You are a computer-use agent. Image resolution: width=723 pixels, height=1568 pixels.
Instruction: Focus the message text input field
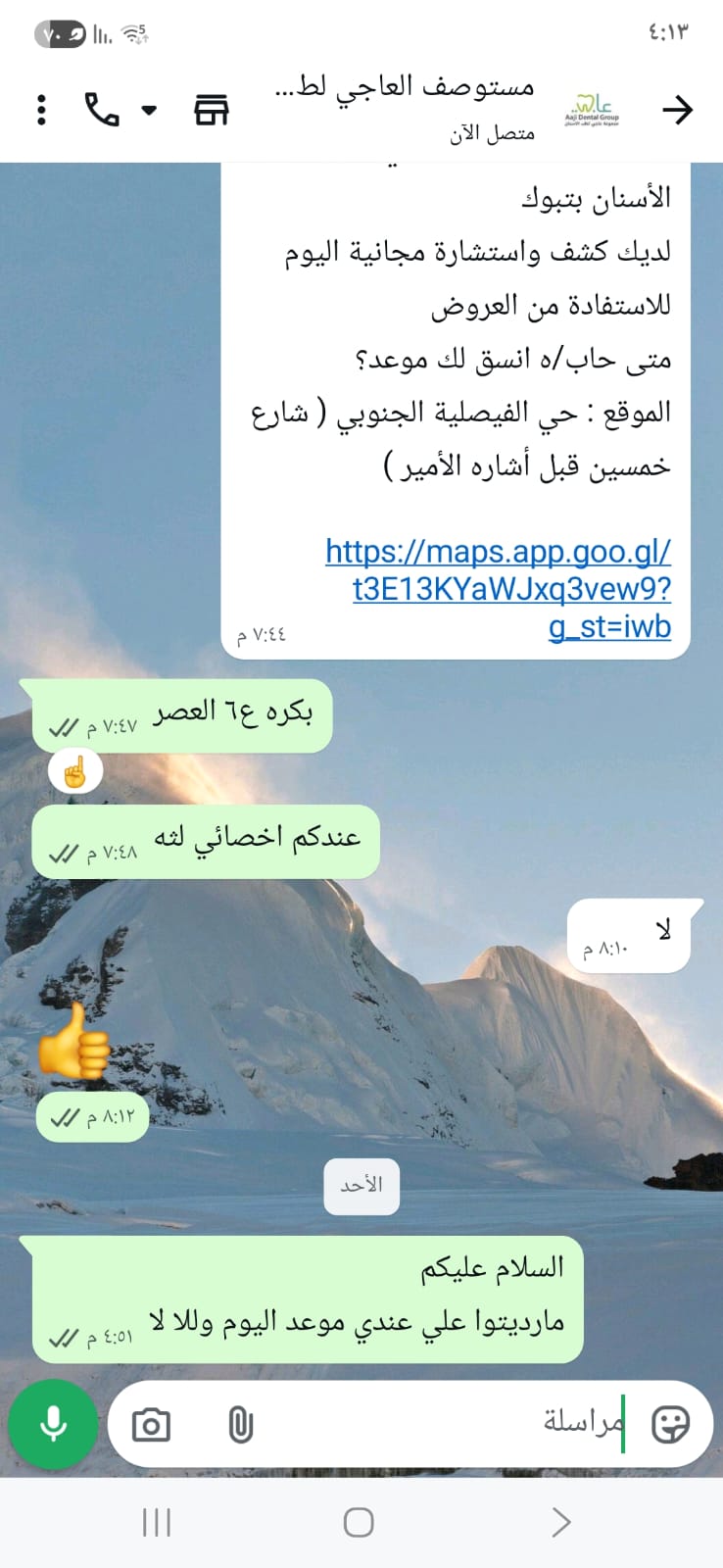(x=441, y=1424)
